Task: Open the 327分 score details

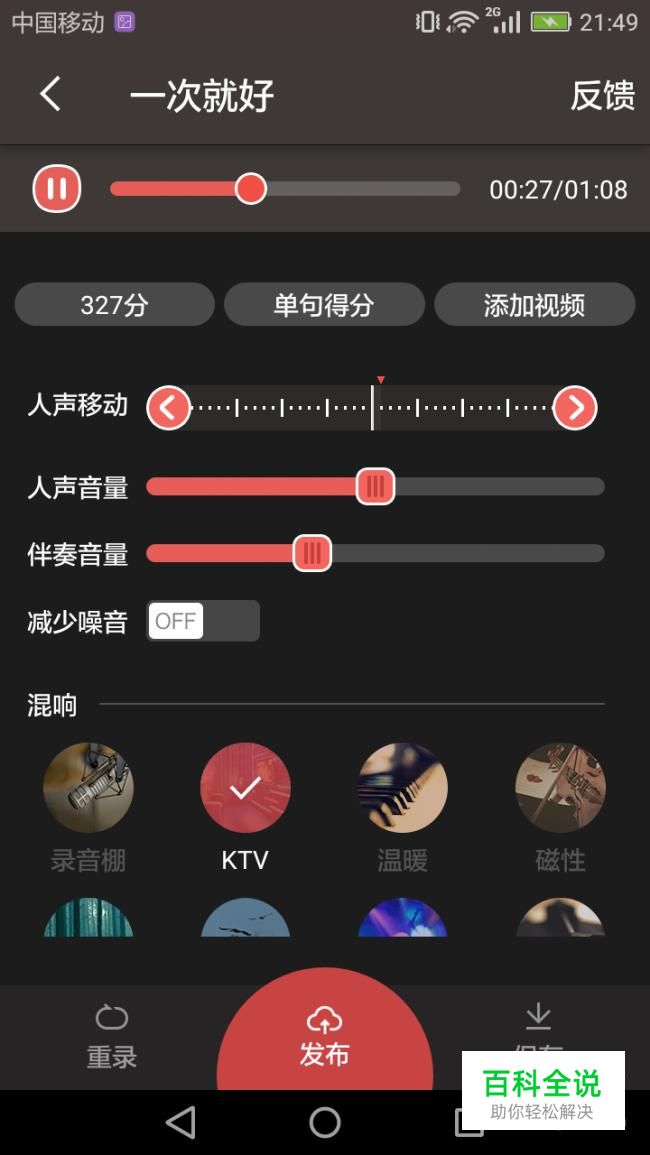Action: click(x=114, y=305)
